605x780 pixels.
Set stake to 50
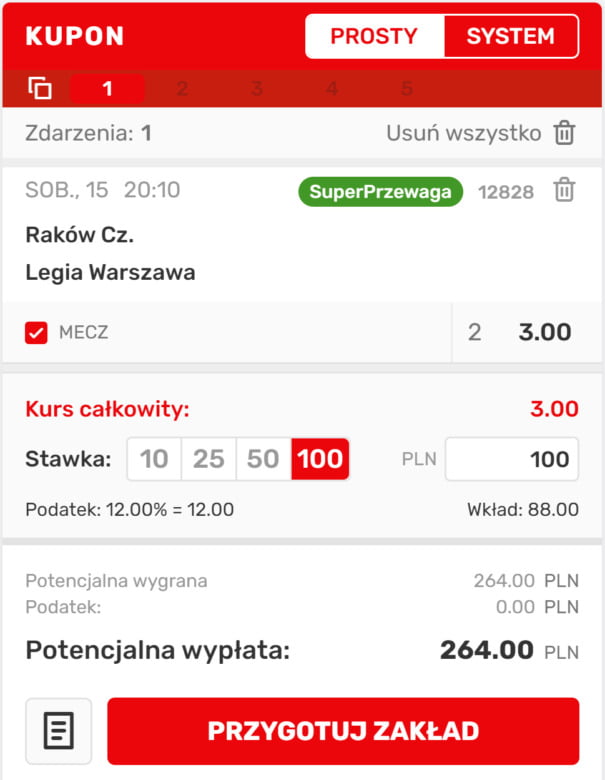tap(263, 459)
